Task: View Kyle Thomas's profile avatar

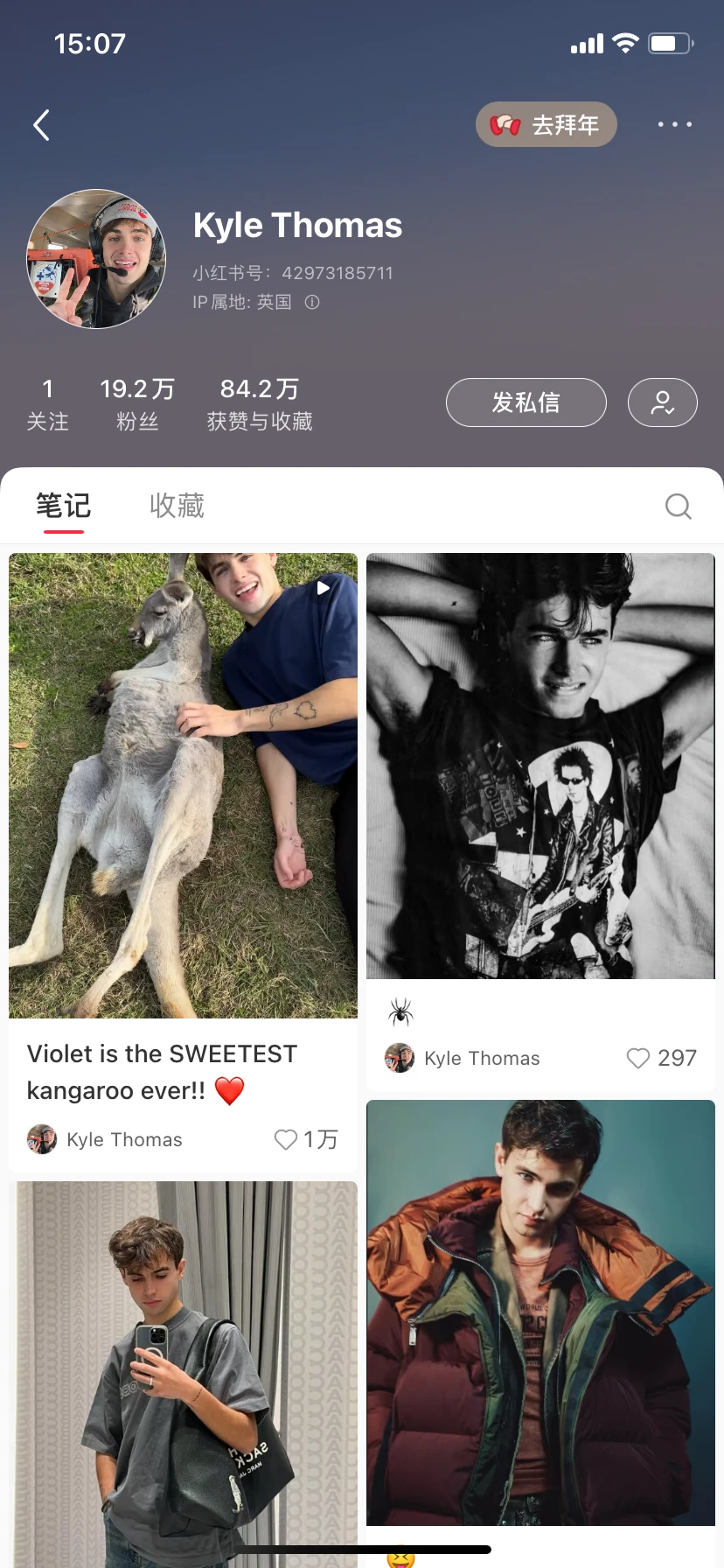Action: coord(96,259)
